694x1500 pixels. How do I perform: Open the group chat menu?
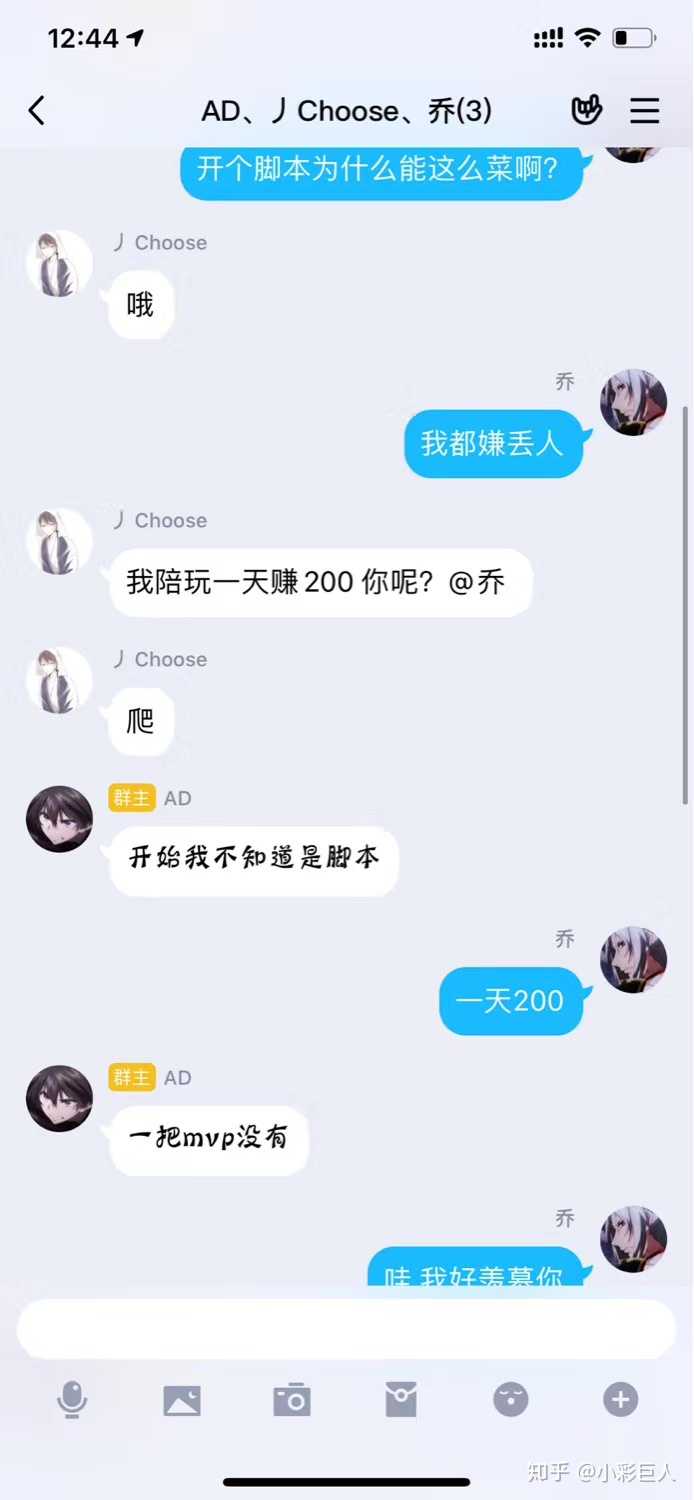(x=645, y=110)
